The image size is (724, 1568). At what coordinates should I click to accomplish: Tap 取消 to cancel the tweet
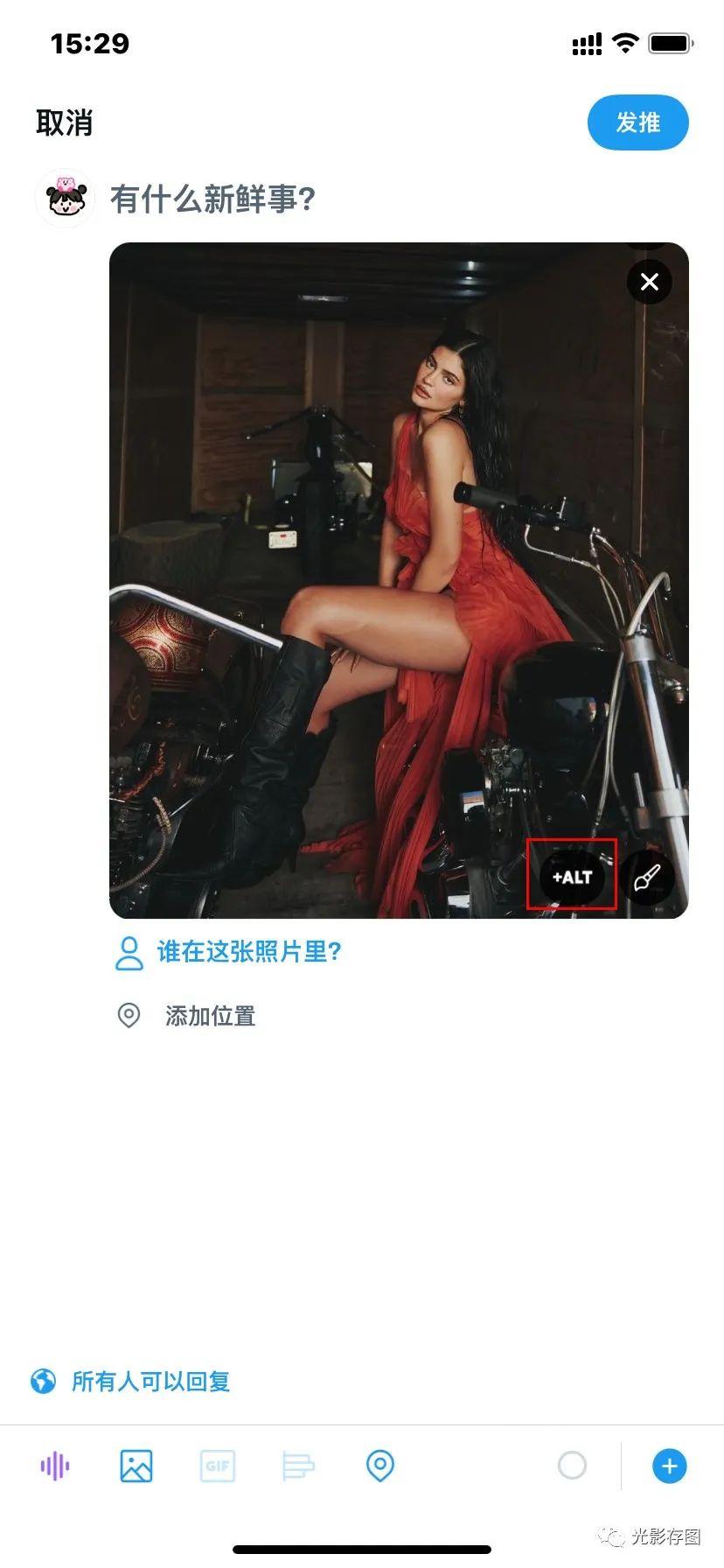[65, 122]
